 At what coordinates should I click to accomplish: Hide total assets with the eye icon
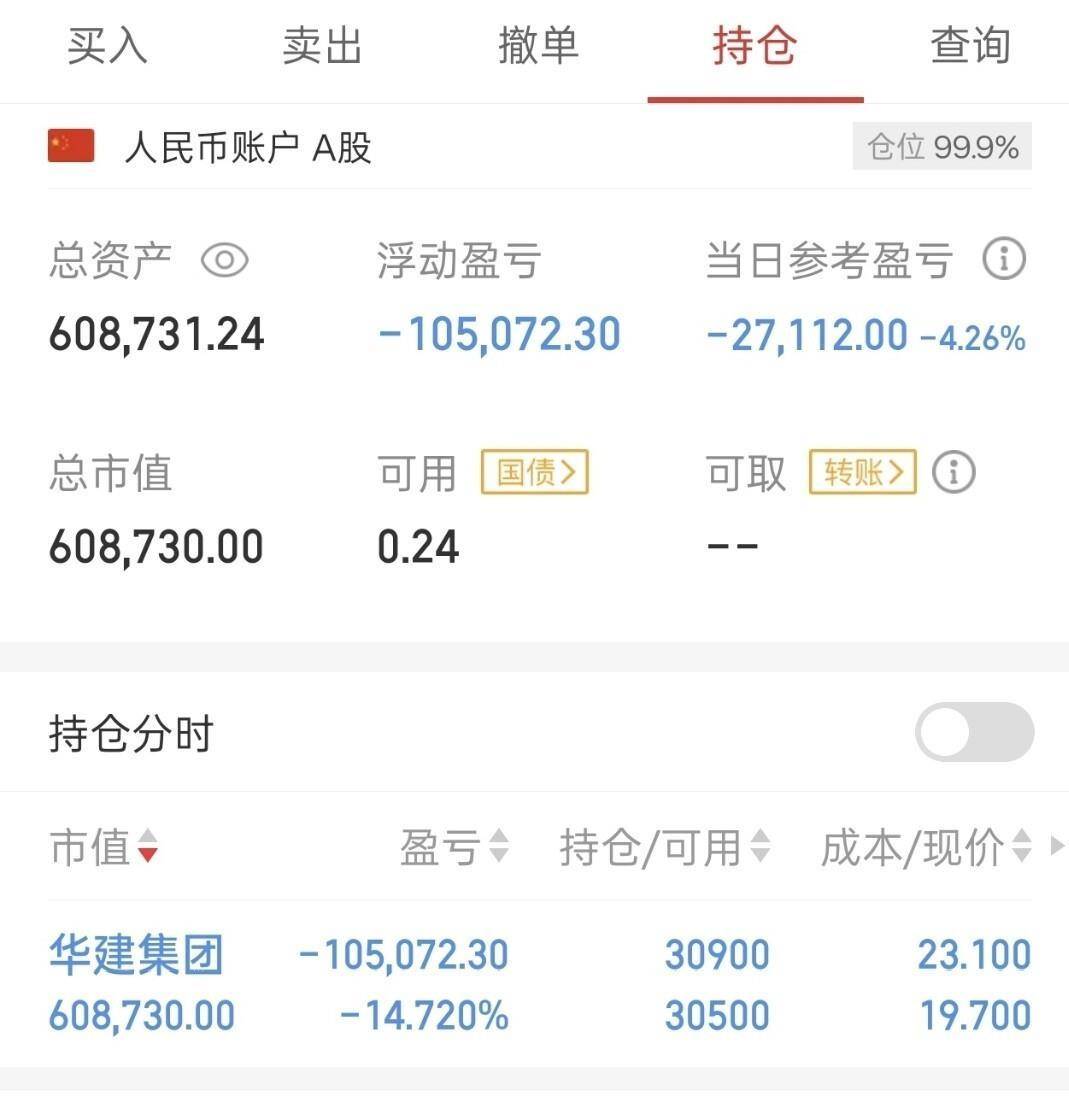coord(225,261)
